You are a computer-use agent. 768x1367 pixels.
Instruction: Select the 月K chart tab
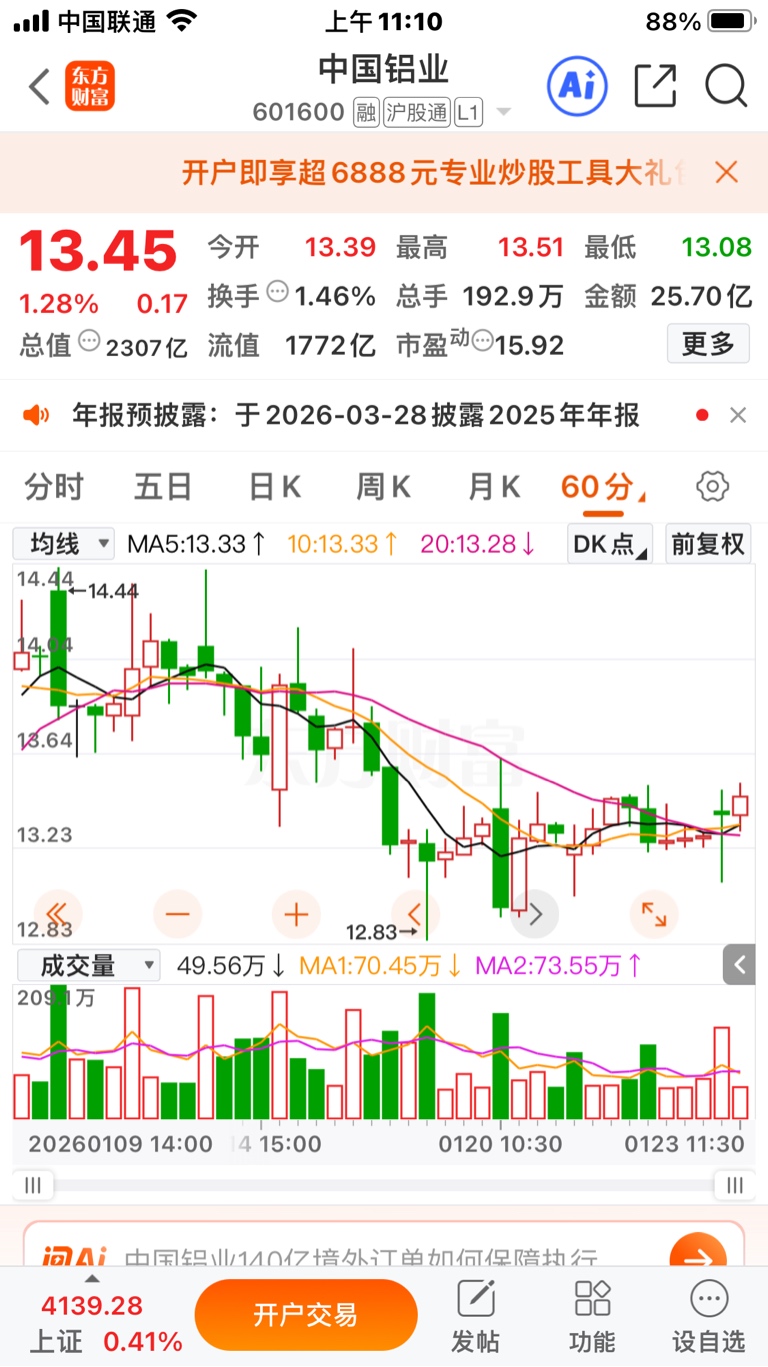pyautogui.click(x=494, y=487)
